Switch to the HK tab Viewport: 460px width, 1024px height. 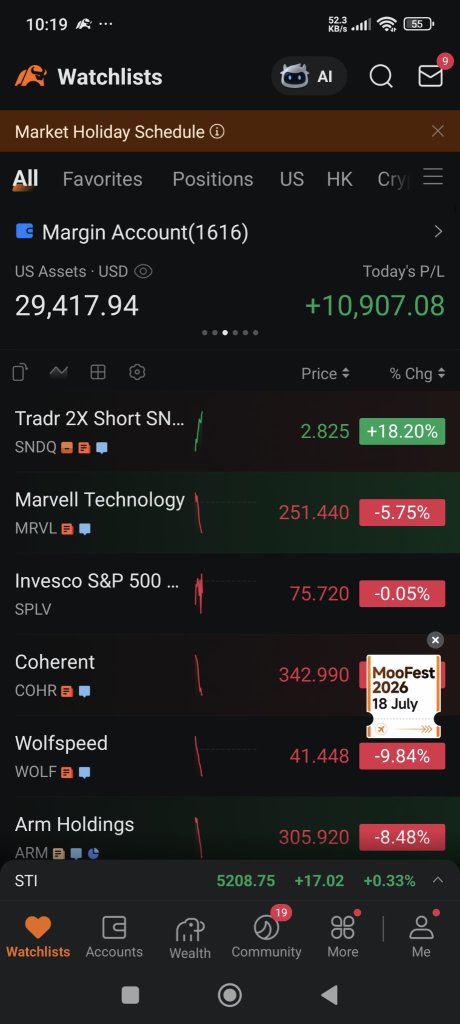pos(340,179)
